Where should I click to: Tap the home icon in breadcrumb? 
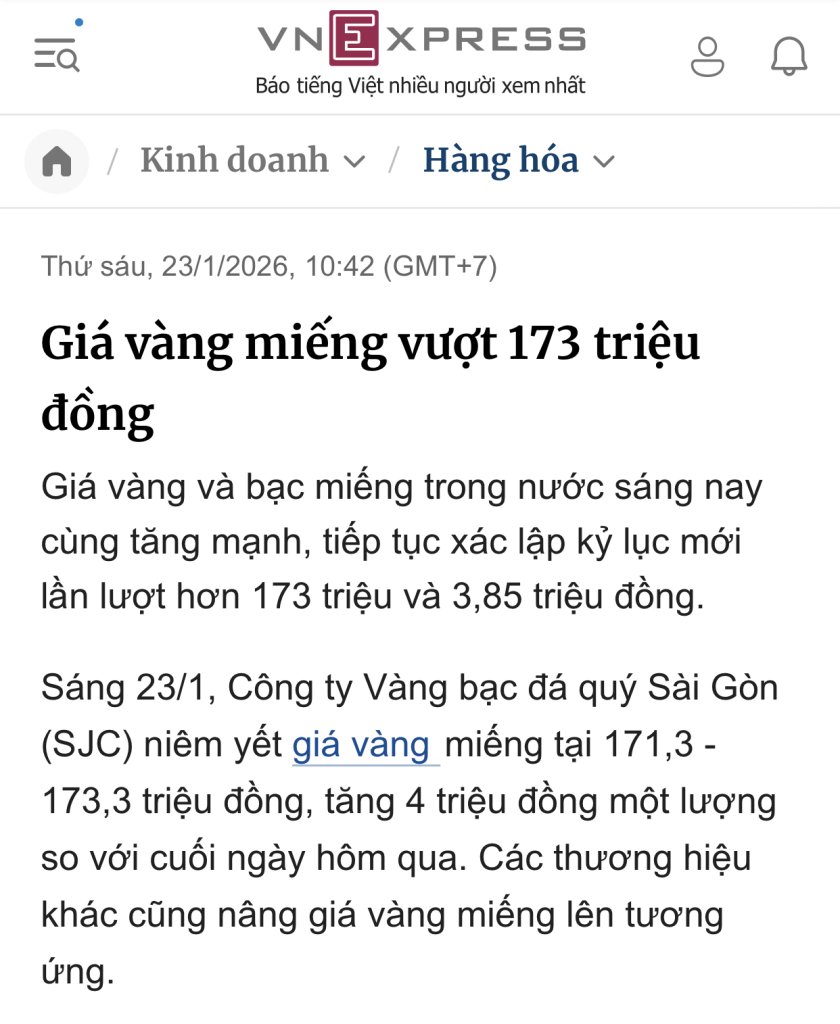[57, 161]
